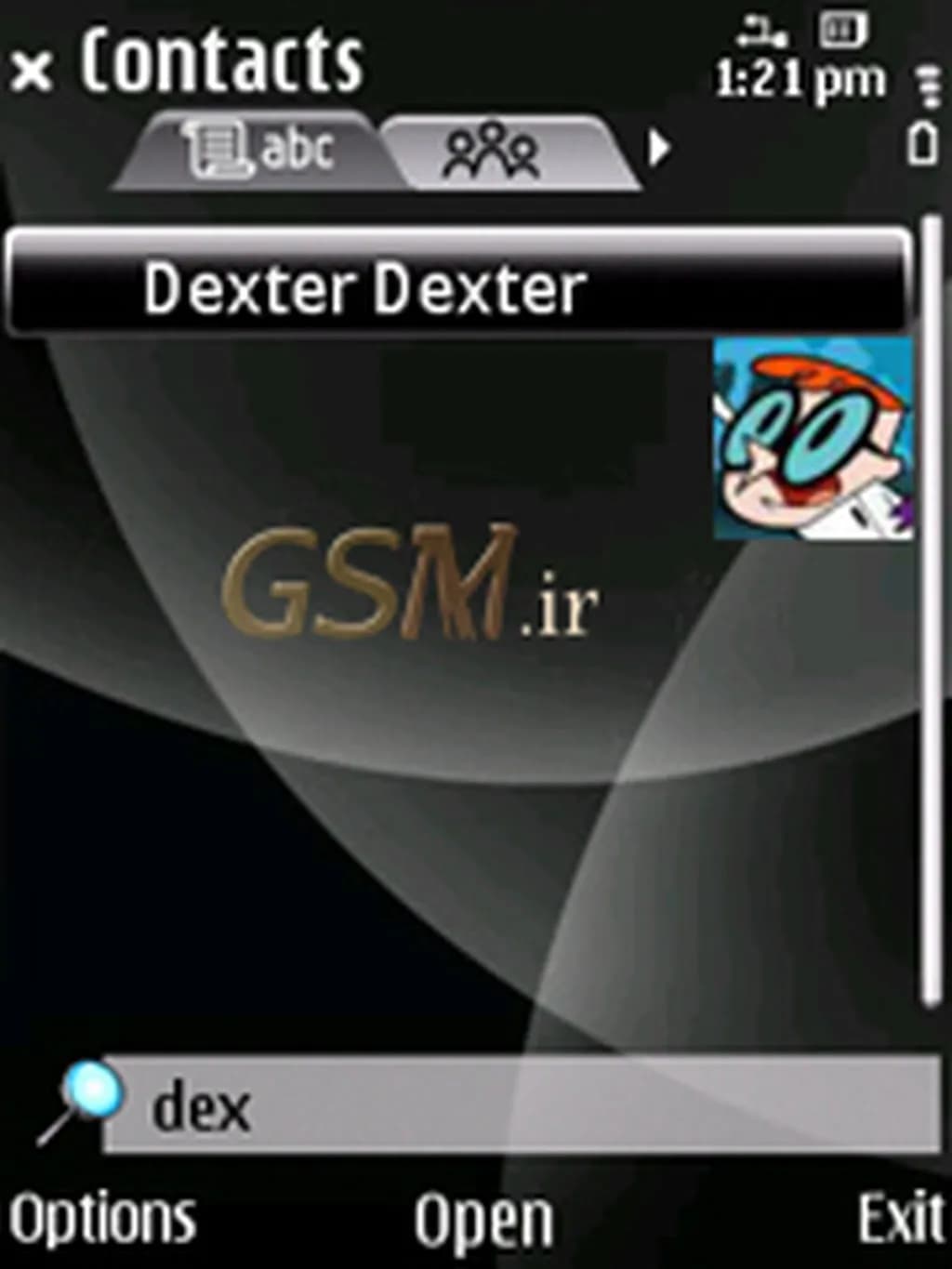Image resolution: width=952 pixels, height=1269 pixels.
Task: Show more tabs with the right arrow
Action: pos(659,147)
